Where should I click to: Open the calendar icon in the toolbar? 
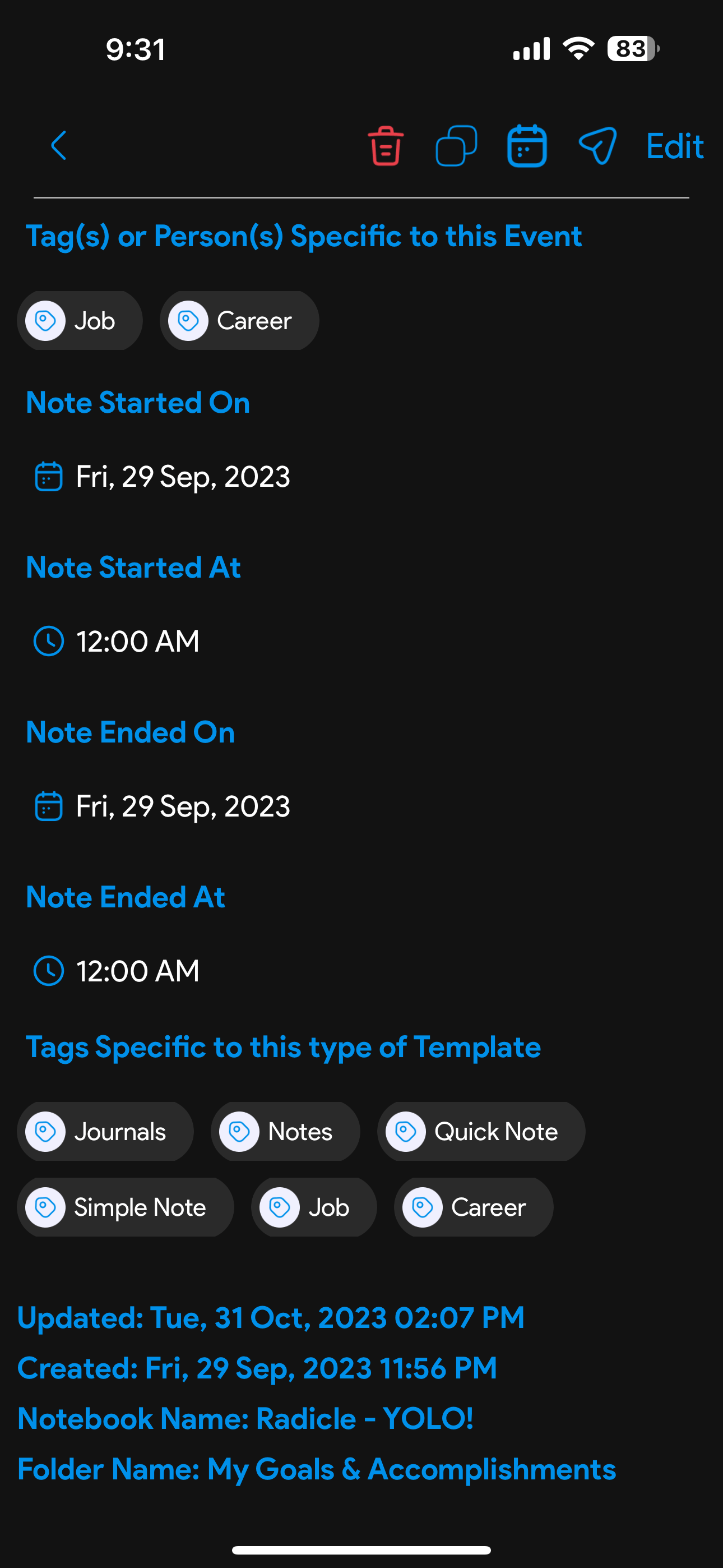[x=527, y=145]
